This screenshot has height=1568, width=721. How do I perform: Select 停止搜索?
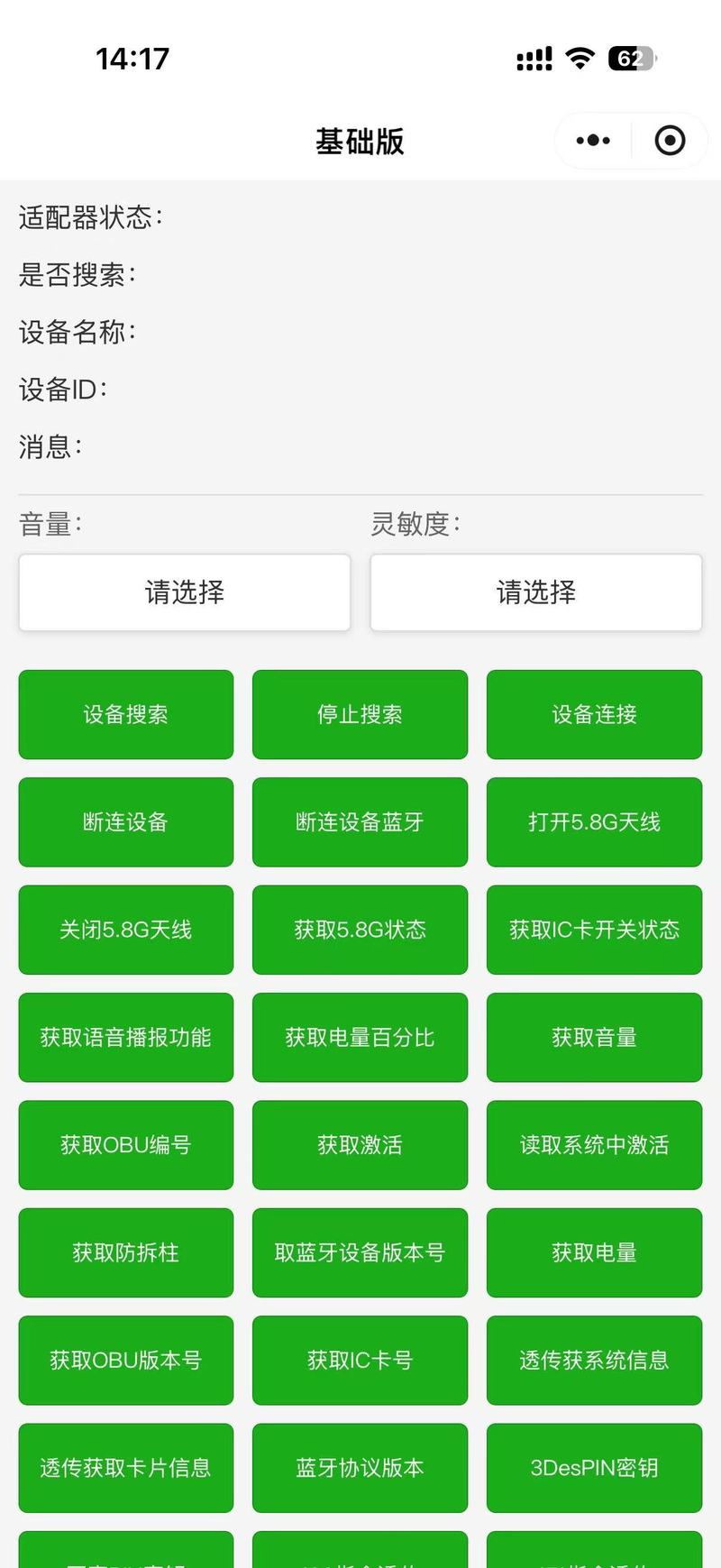(x=360, y=714)
